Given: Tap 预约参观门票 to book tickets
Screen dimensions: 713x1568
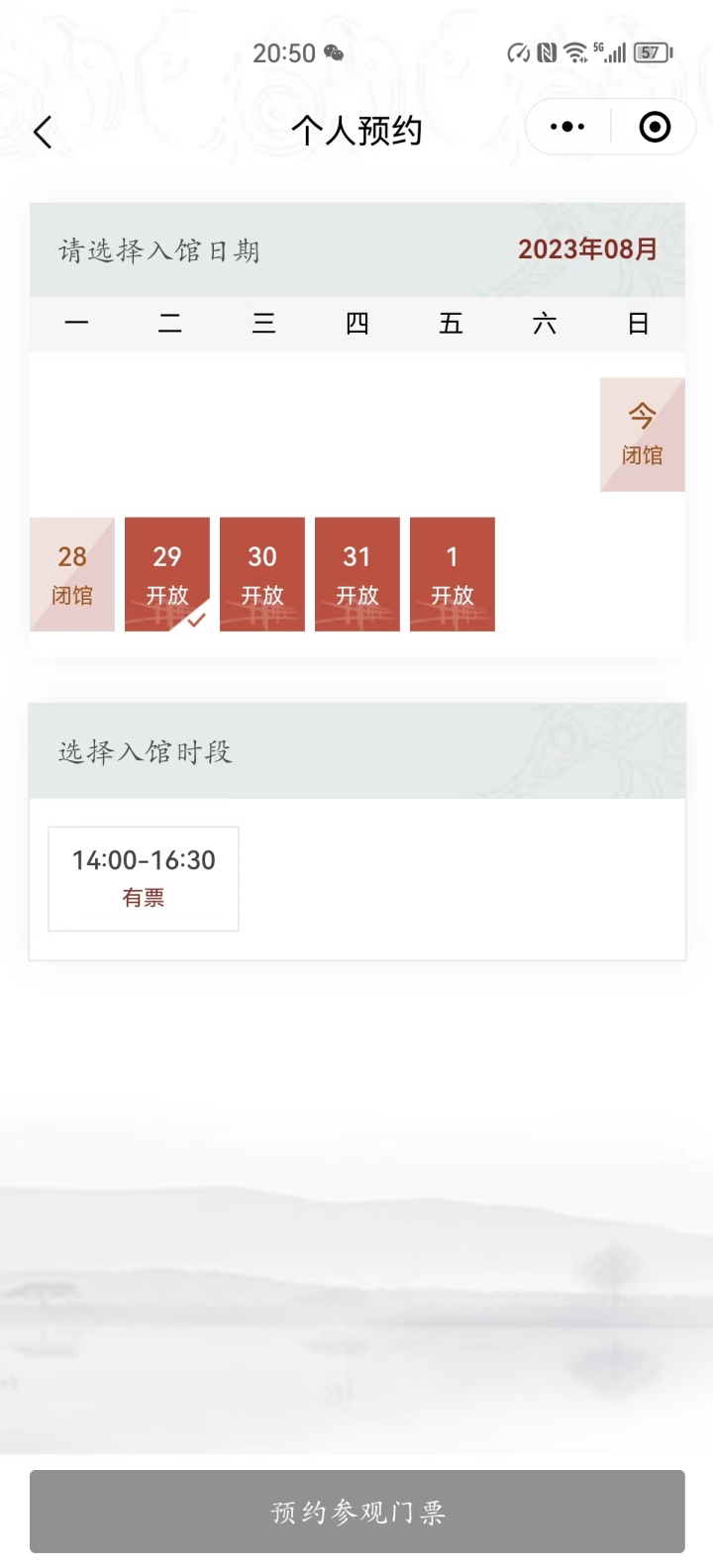Looking at the screenshot, I should (x=357, y=1512).
